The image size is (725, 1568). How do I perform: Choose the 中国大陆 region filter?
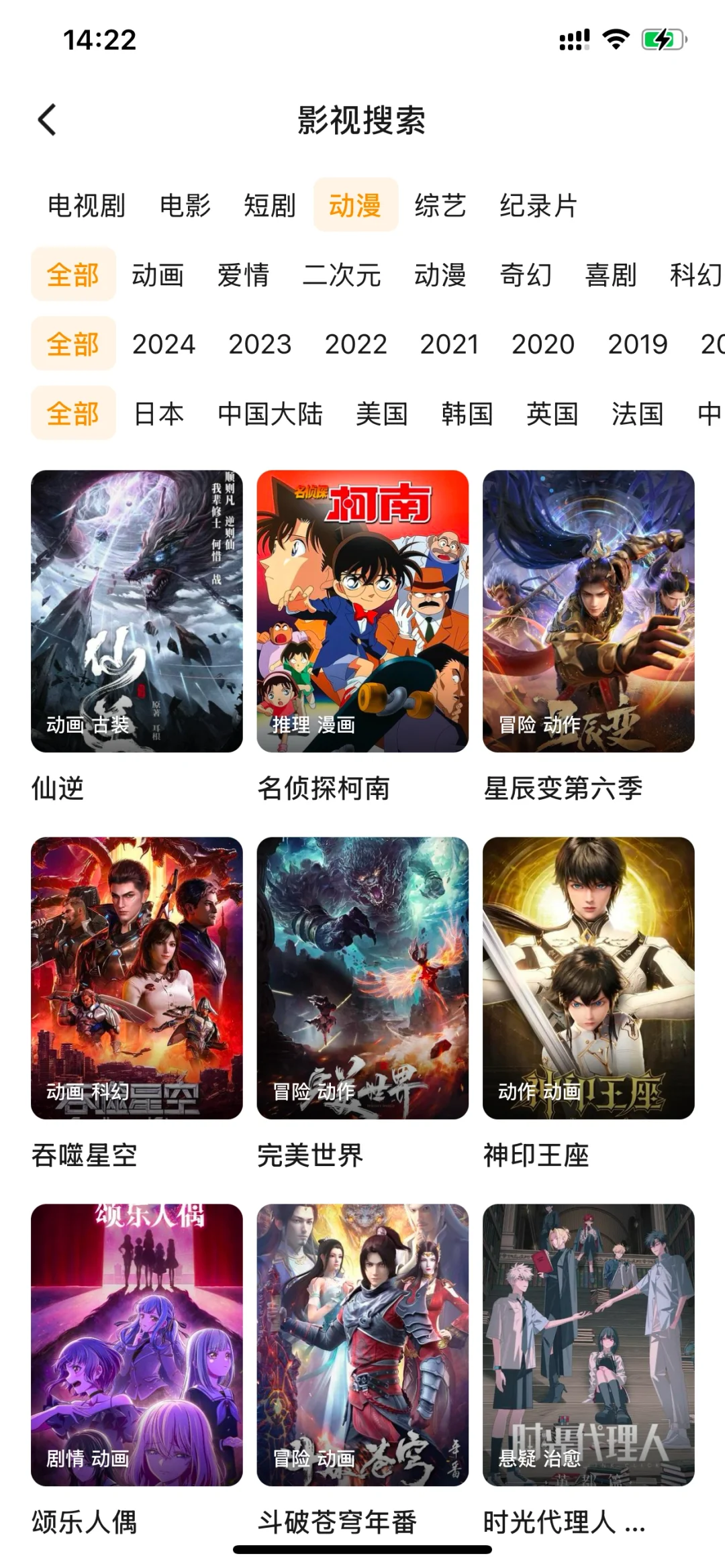coord(271,413)
